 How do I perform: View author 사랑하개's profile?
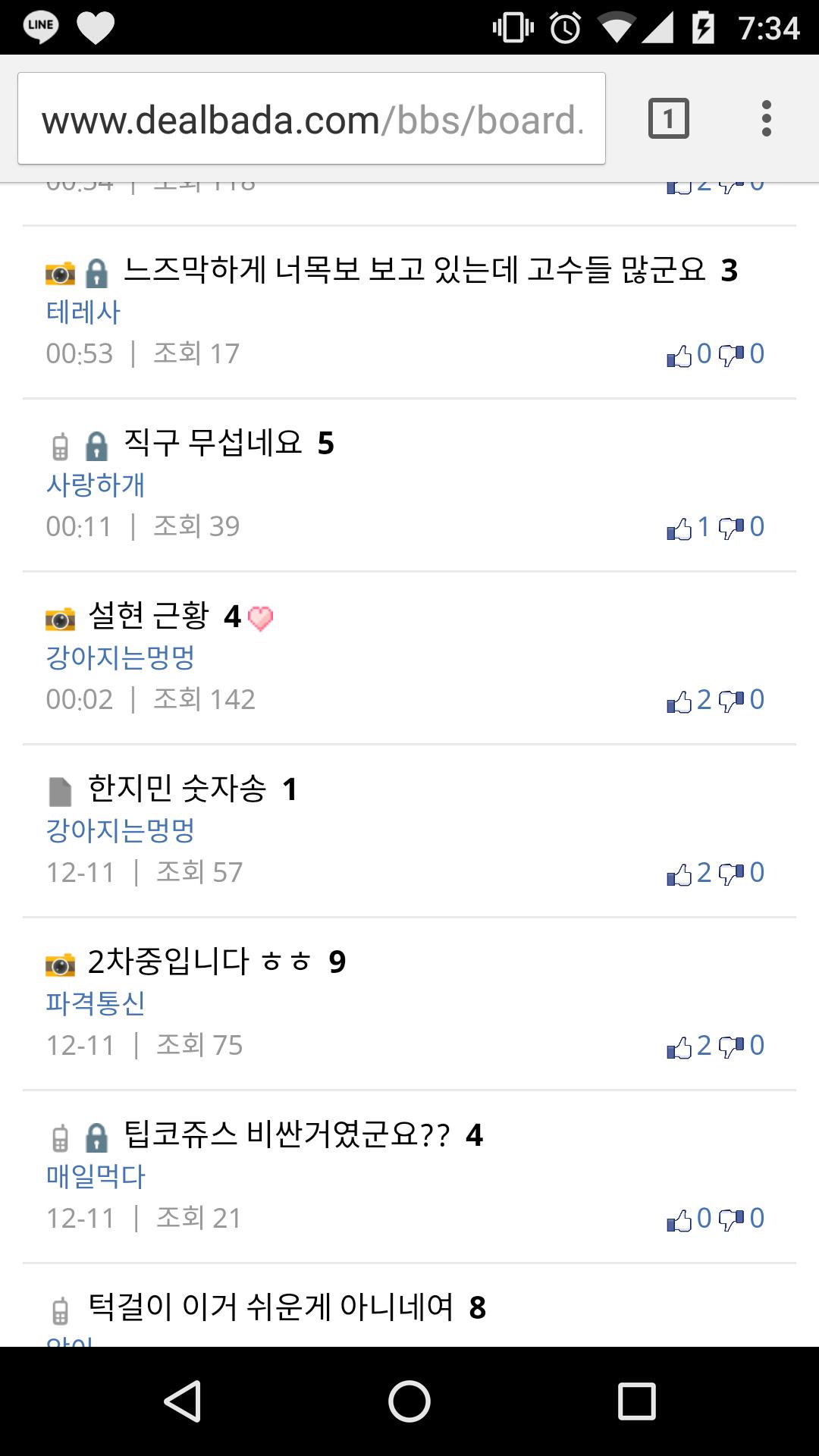tap(96, 485)
